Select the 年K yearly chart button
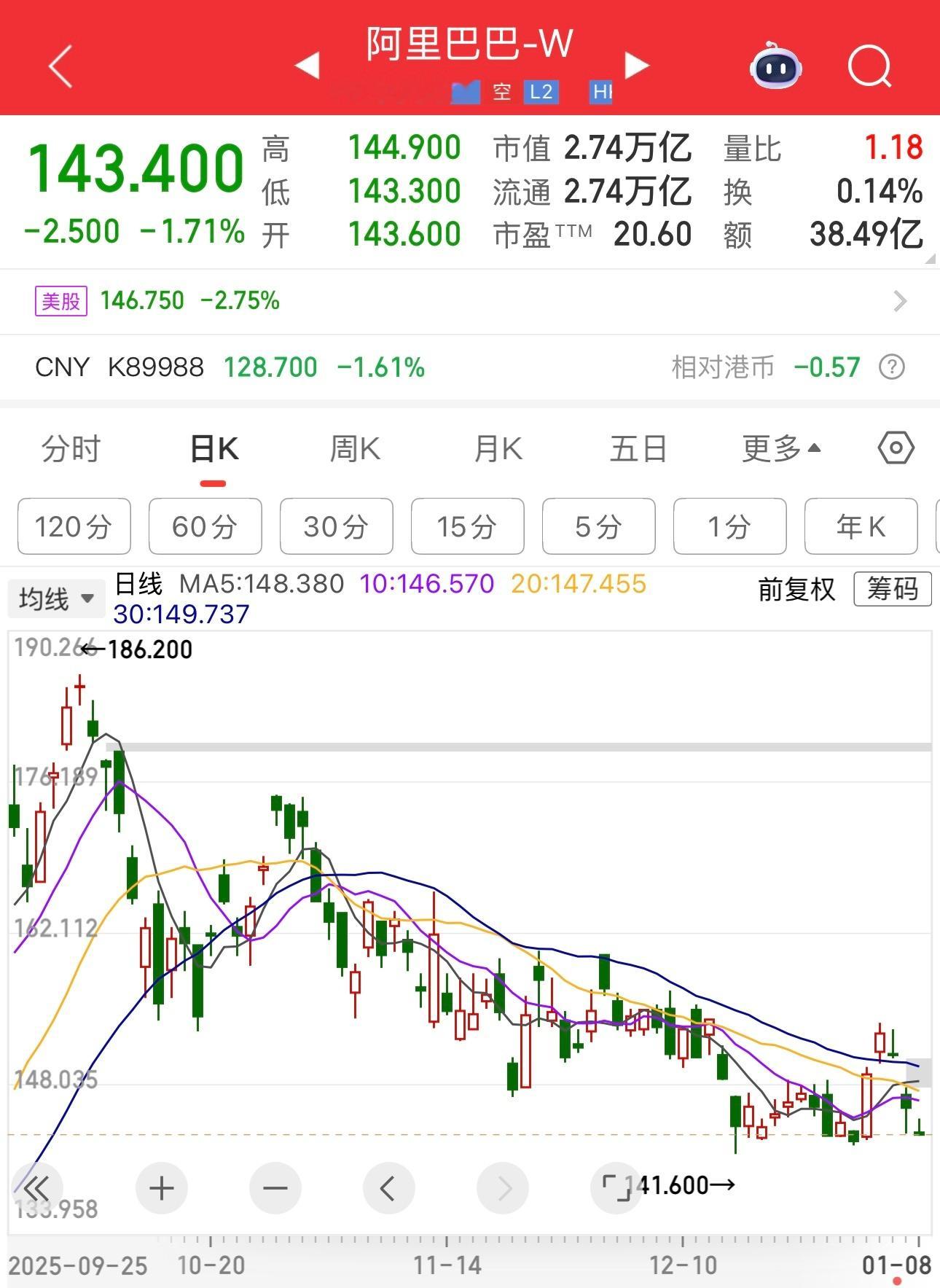The height and width of the screenshot is (1288, 940). point(861,526)
